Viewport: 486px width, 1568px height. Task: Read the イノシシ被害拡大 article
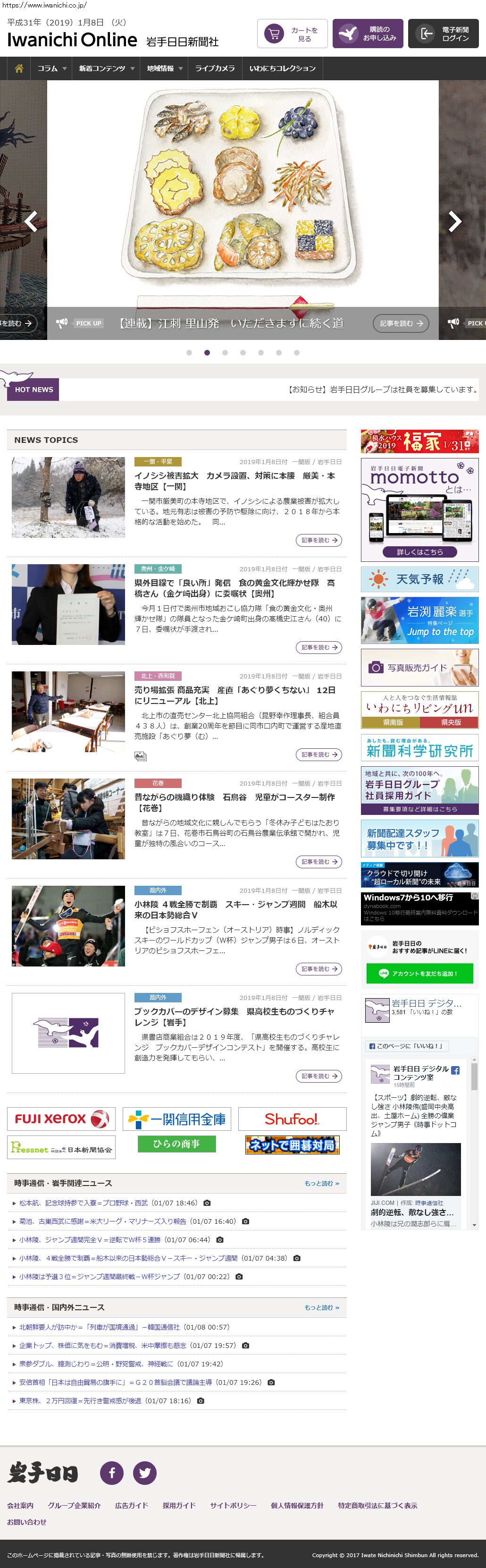(235, 481)
